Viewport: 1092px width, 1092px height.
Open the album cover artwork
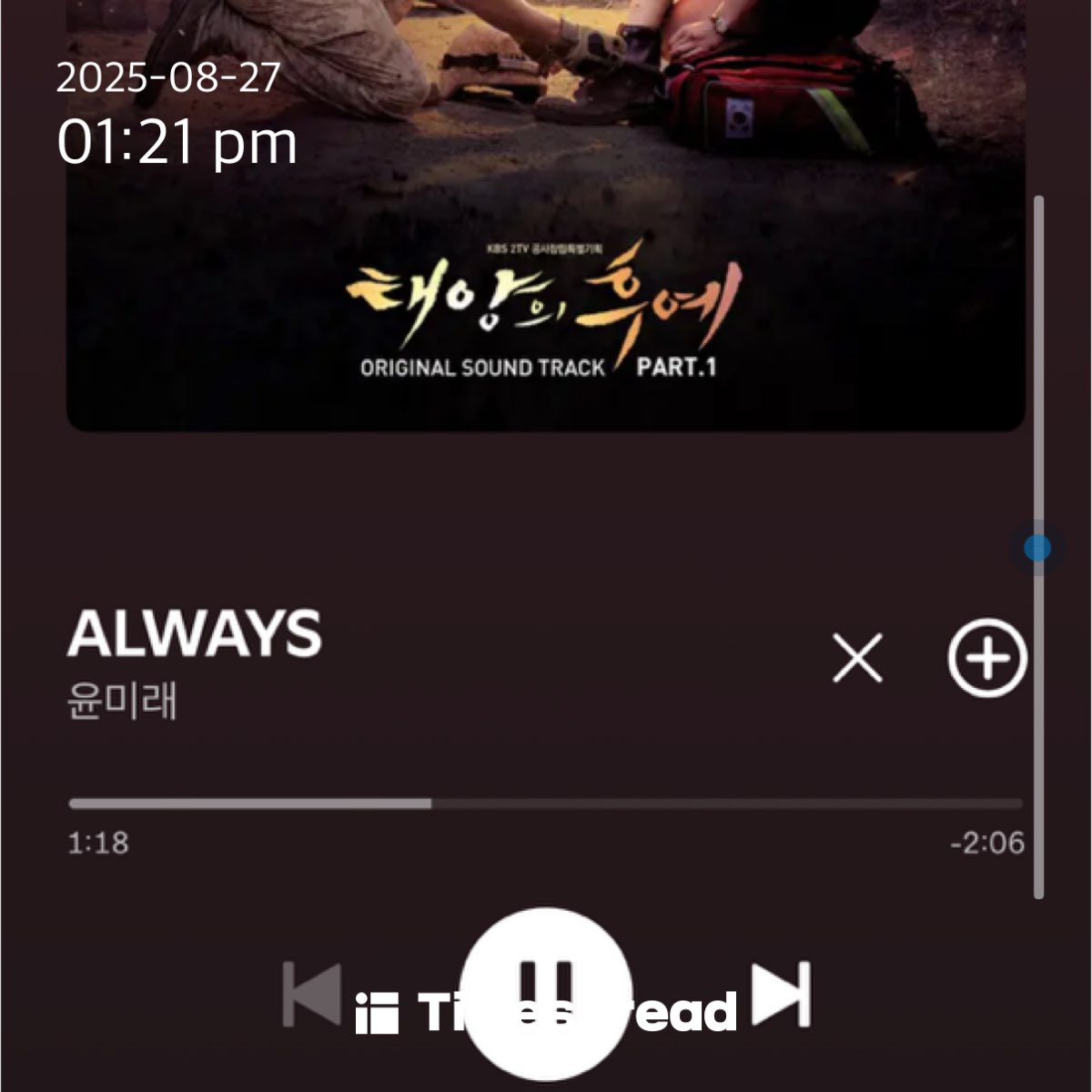(x=546, y=227)
